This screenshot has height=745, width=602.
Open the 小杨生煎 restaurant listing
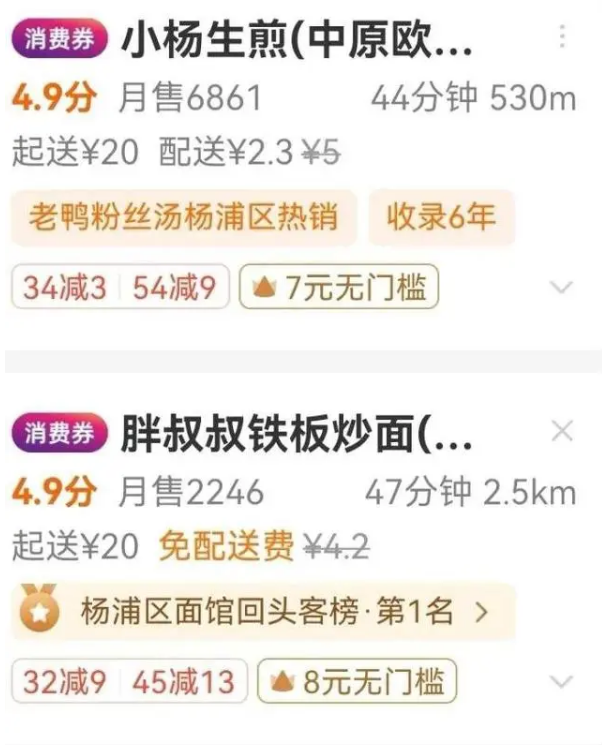tap(297, 42)
